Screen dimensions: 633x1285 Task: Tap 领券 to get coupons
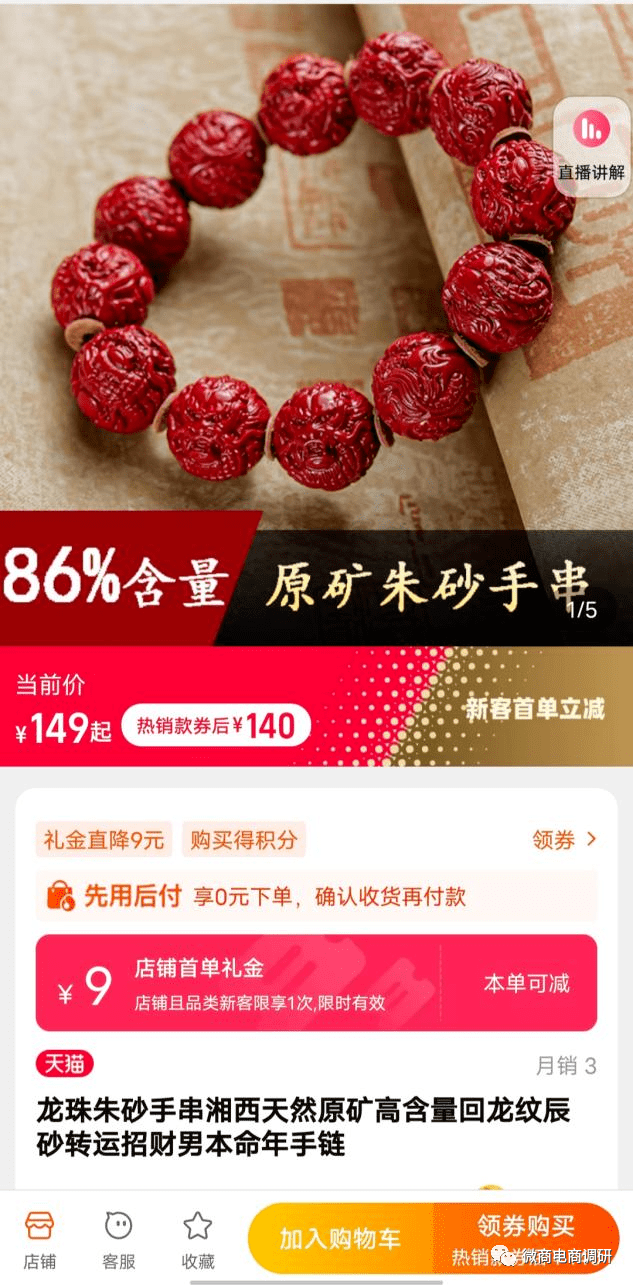[x=564, y=840]
